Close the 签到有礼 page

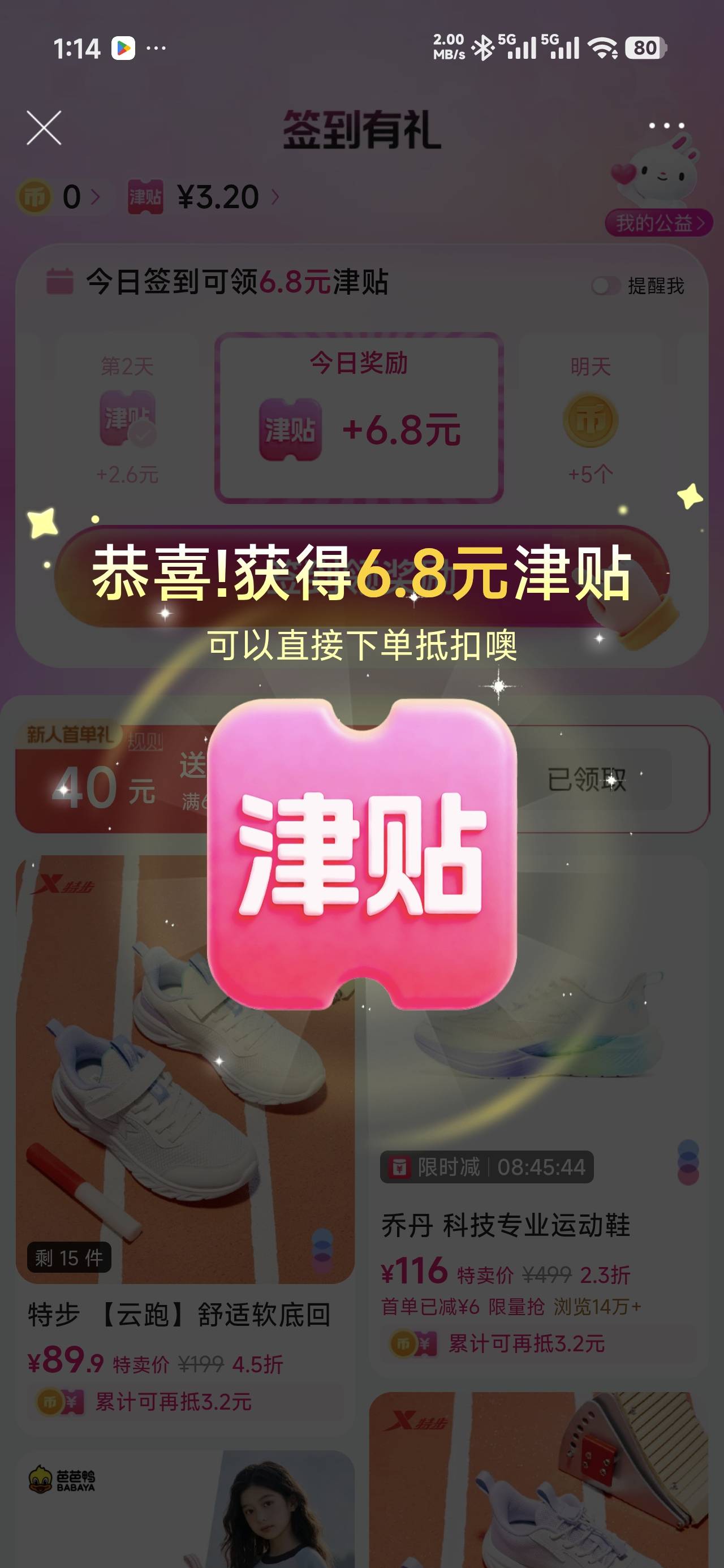click(44, 128)
